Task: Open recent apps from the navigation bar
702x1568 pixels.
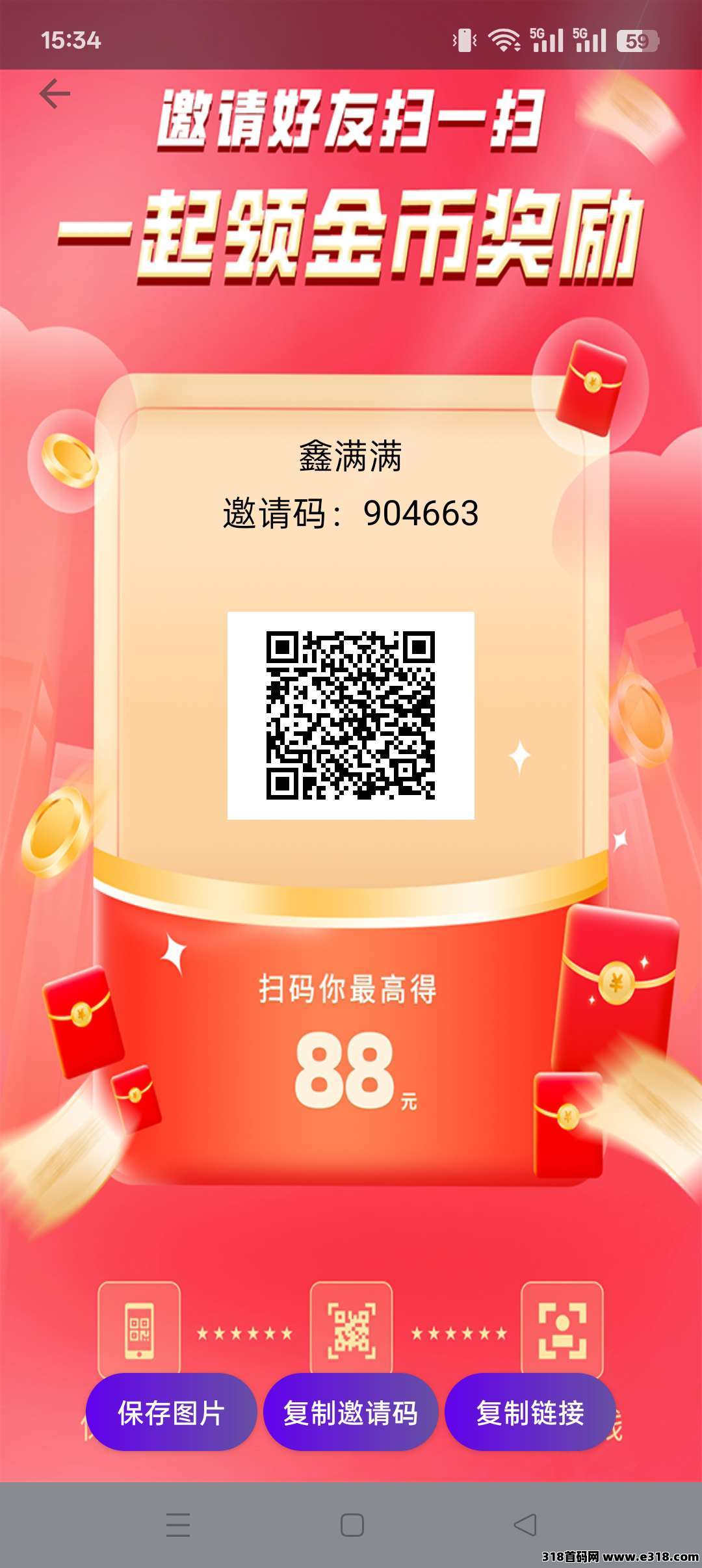Action: click(x=177, y=1524)
